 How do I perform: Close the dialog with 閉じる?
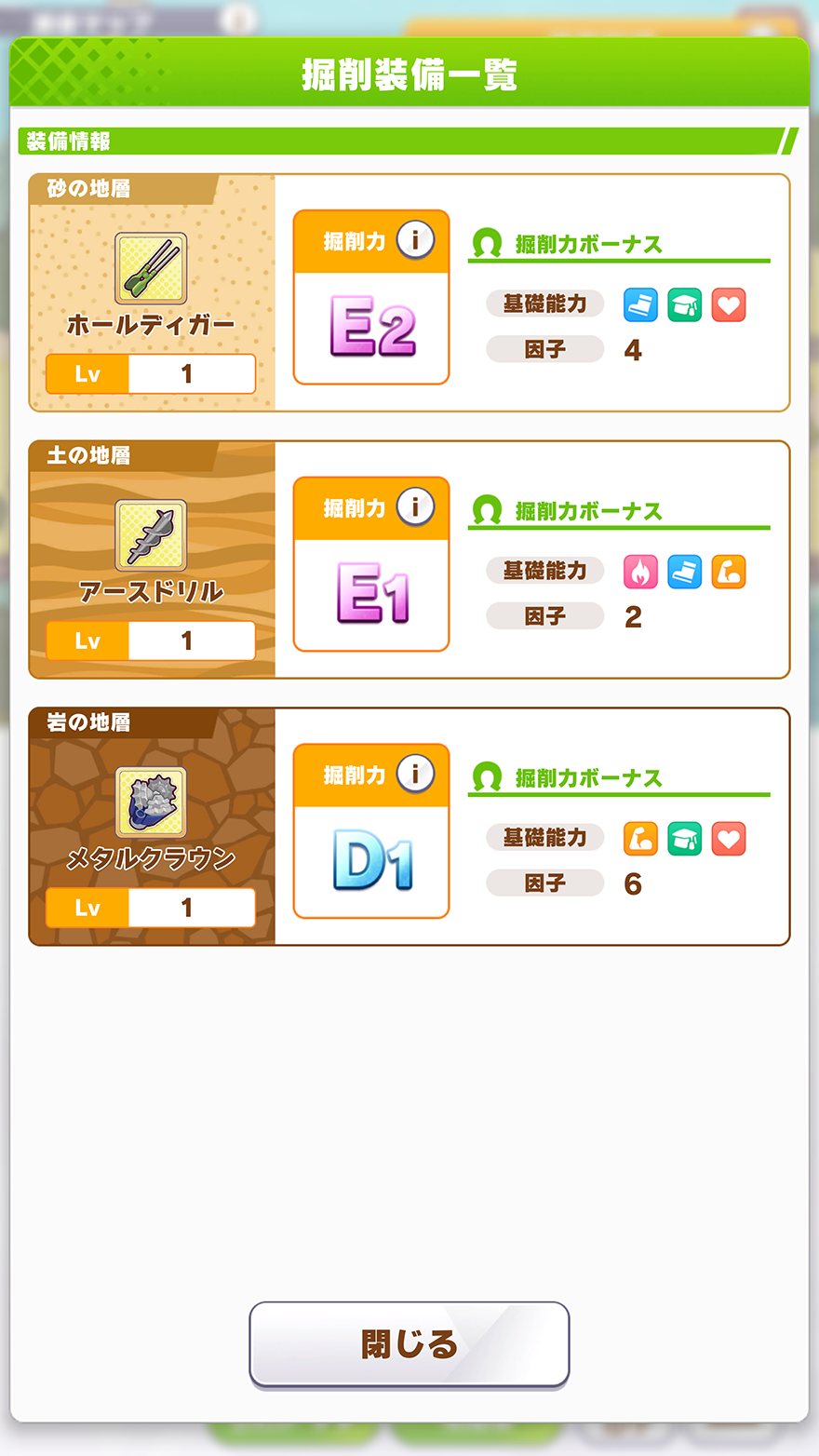click(x=409, y=1344)
